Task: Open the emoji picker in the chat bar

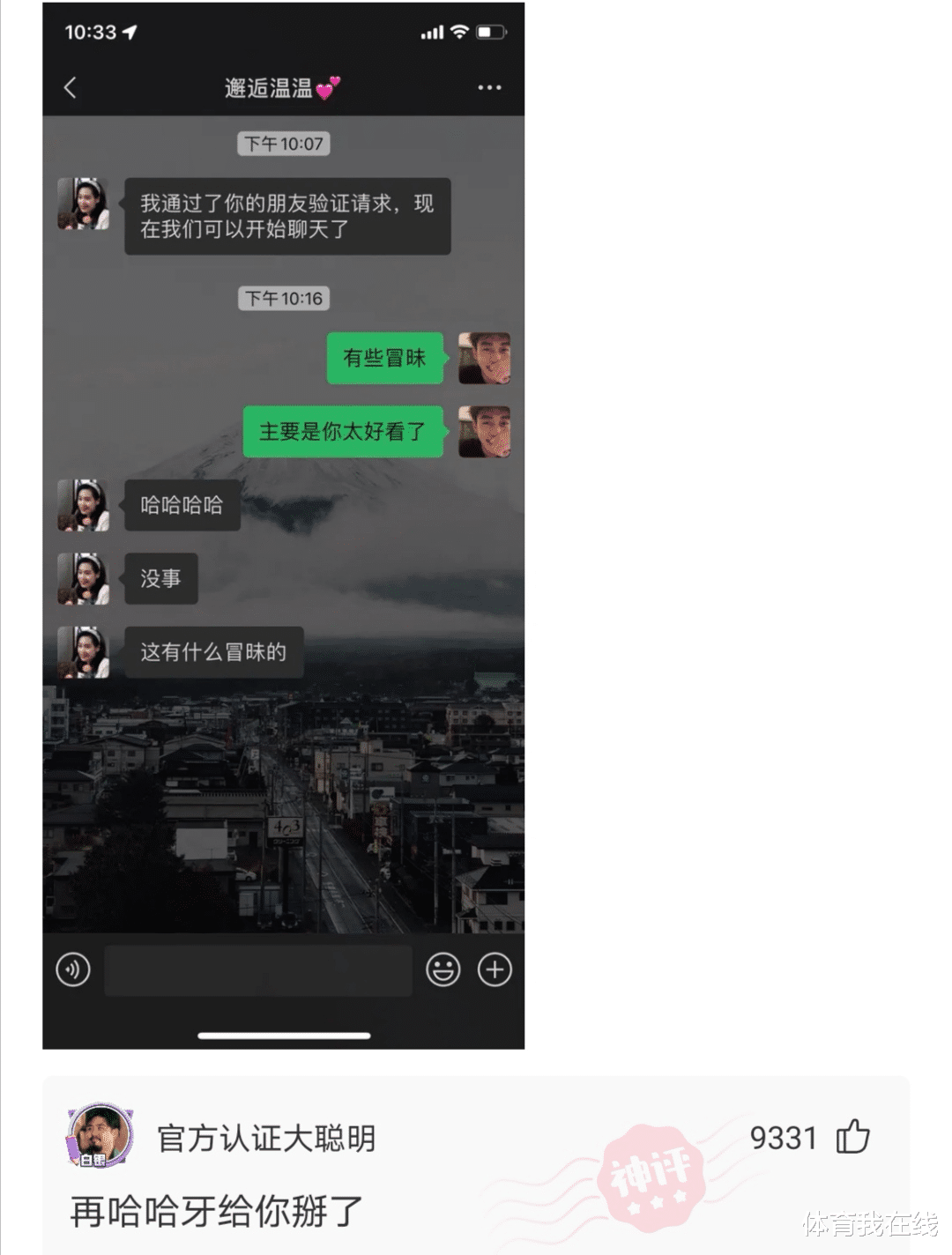Action: pos(443,969)
